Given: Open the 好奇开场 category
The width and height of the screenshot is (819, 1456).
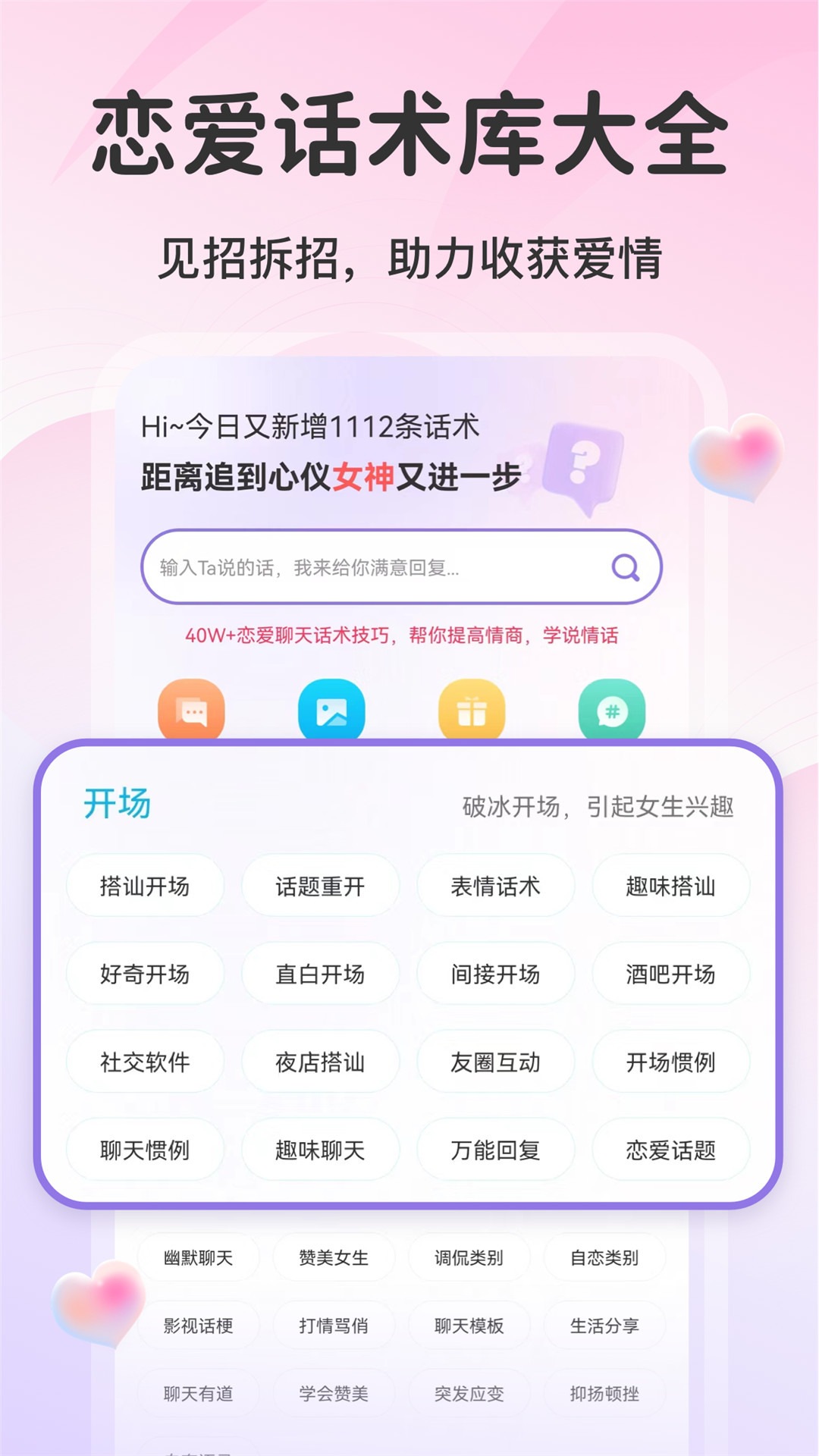Looking at the screenshot, I should click(145, 974).
